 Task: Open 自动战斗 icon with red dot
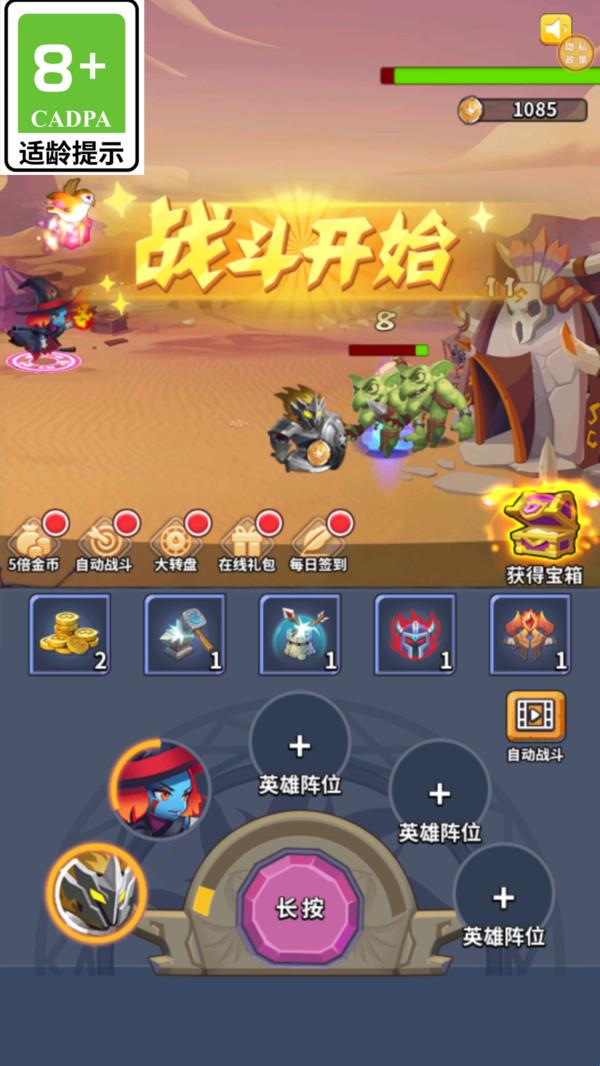pos(104,545)
